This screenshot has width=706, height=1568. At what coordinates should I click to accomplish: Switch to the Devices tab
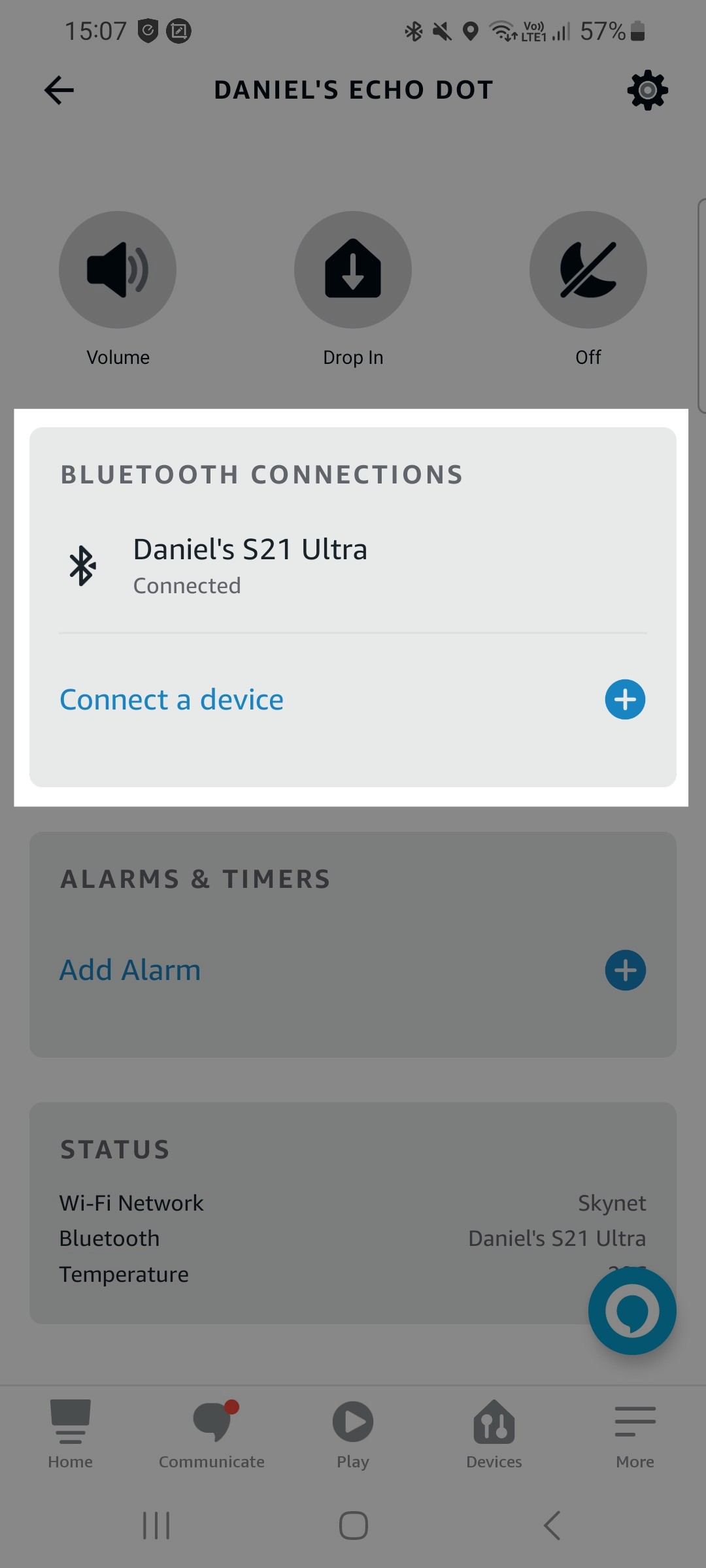(494, 1434)
